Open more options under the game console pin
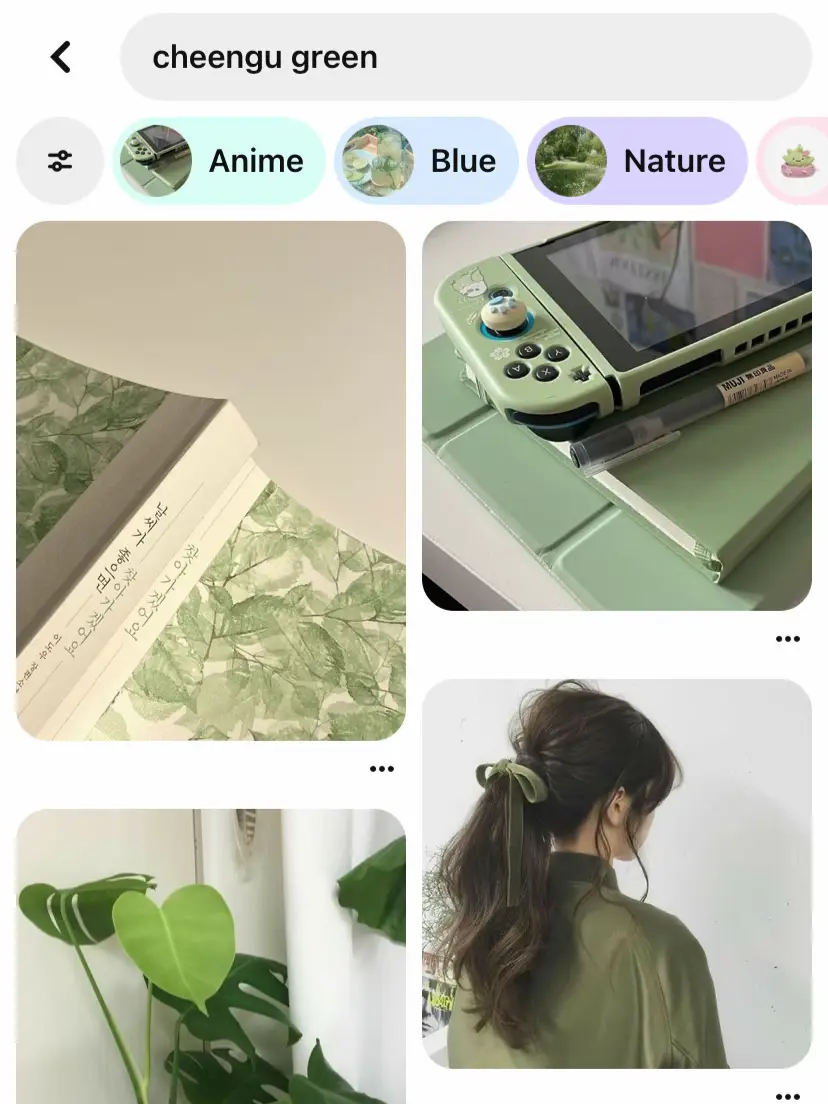The width and height of the screenshot is (828, 1104). 788,639
